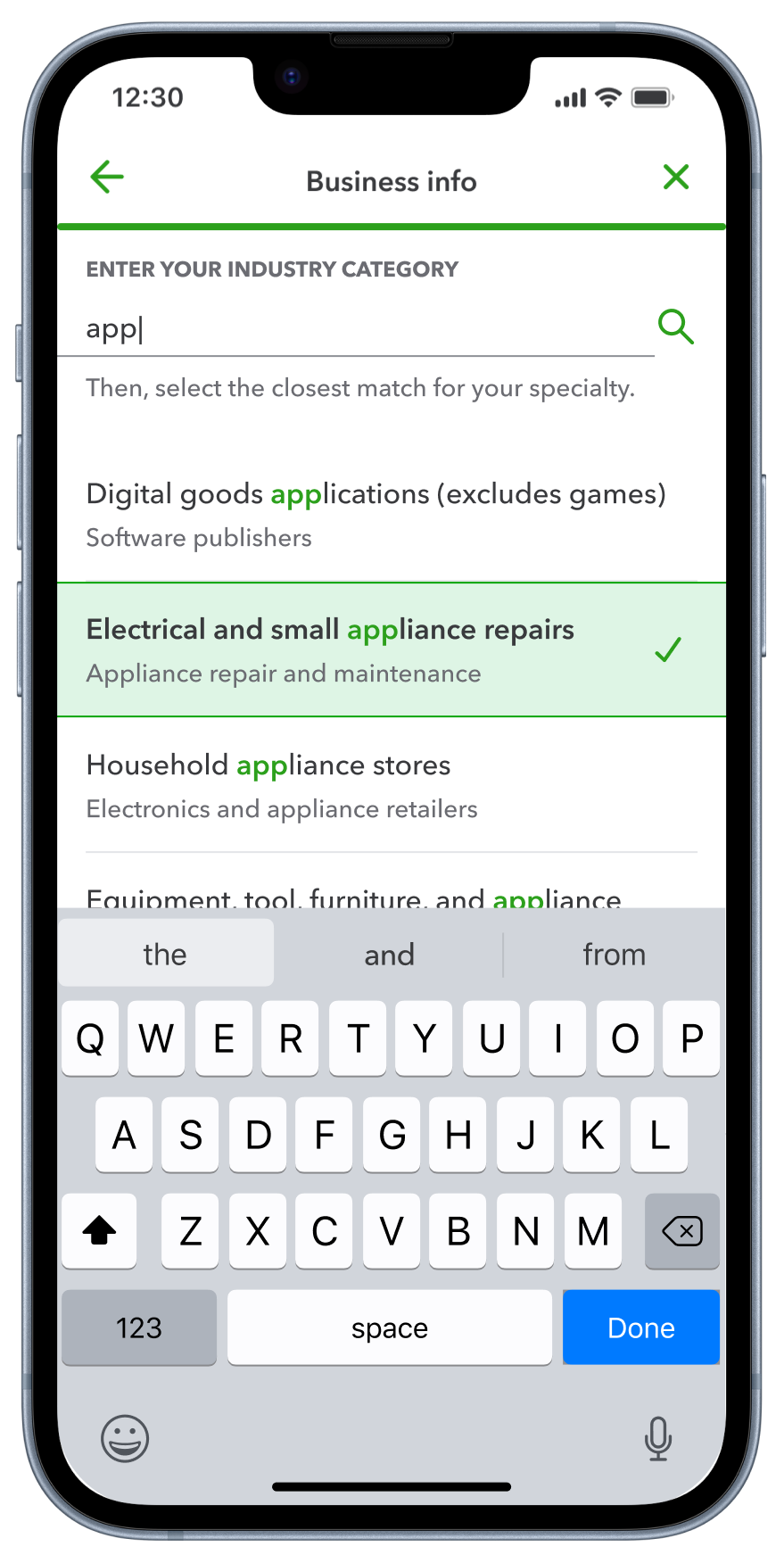Tap the Done key on the keyboard
This screenshot has width=784, height=1563.
tap(640, 1327)
